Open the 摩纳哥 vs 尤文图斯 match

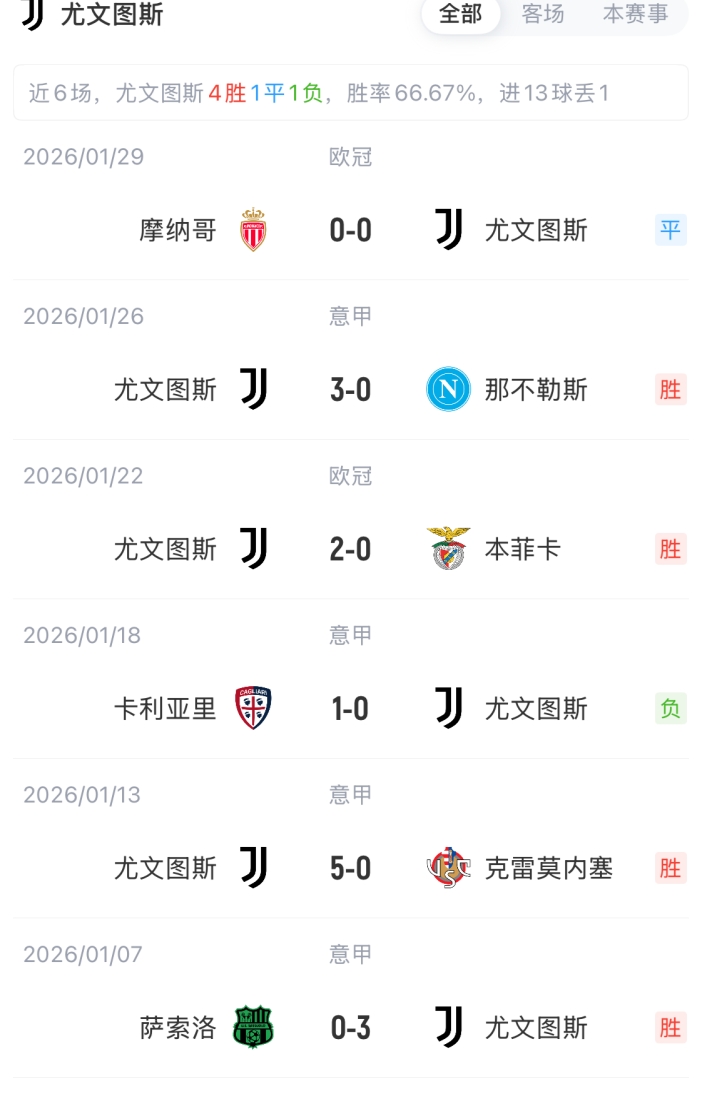(x=350, y=230)
